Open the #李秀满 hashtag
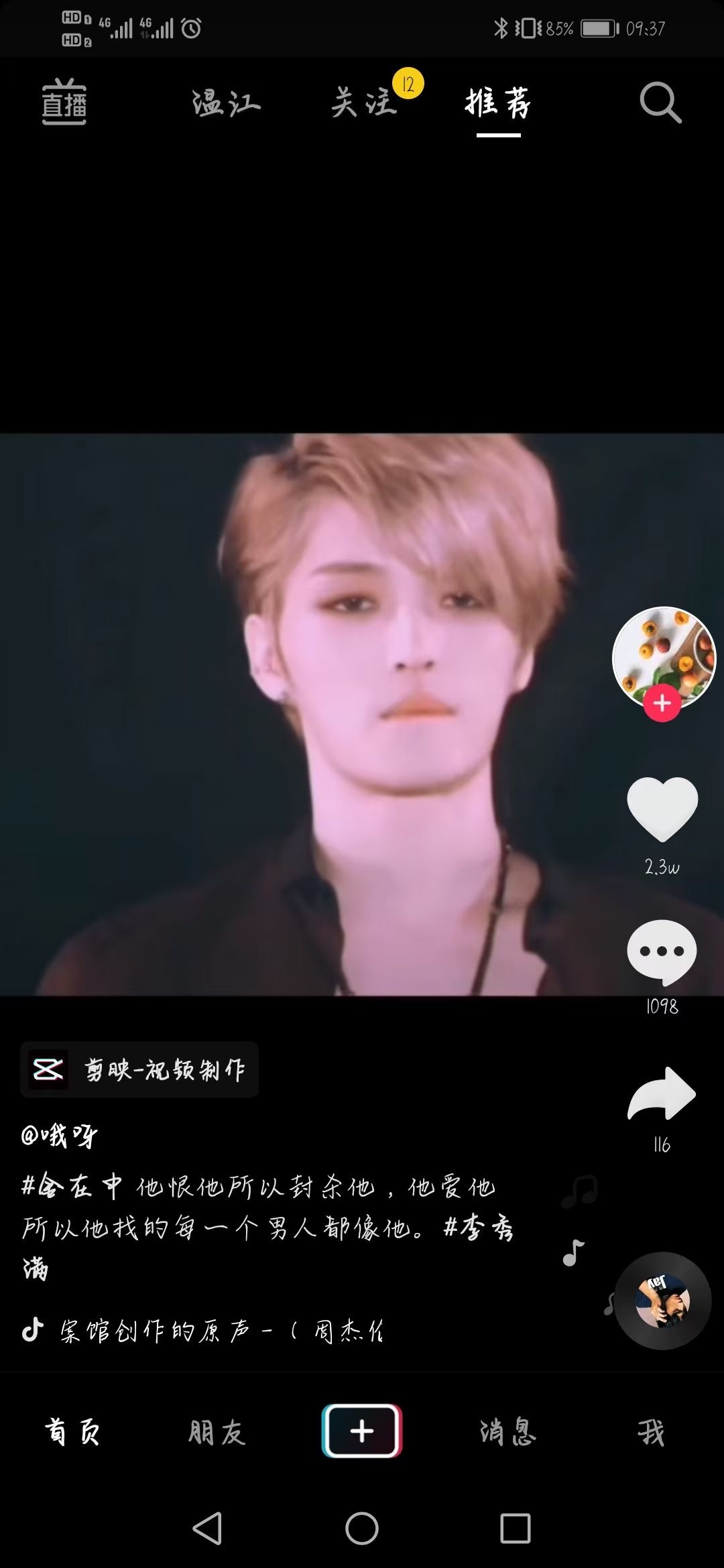The image size is (724, 1568). pyautogui.click(x=479, y=1228)
